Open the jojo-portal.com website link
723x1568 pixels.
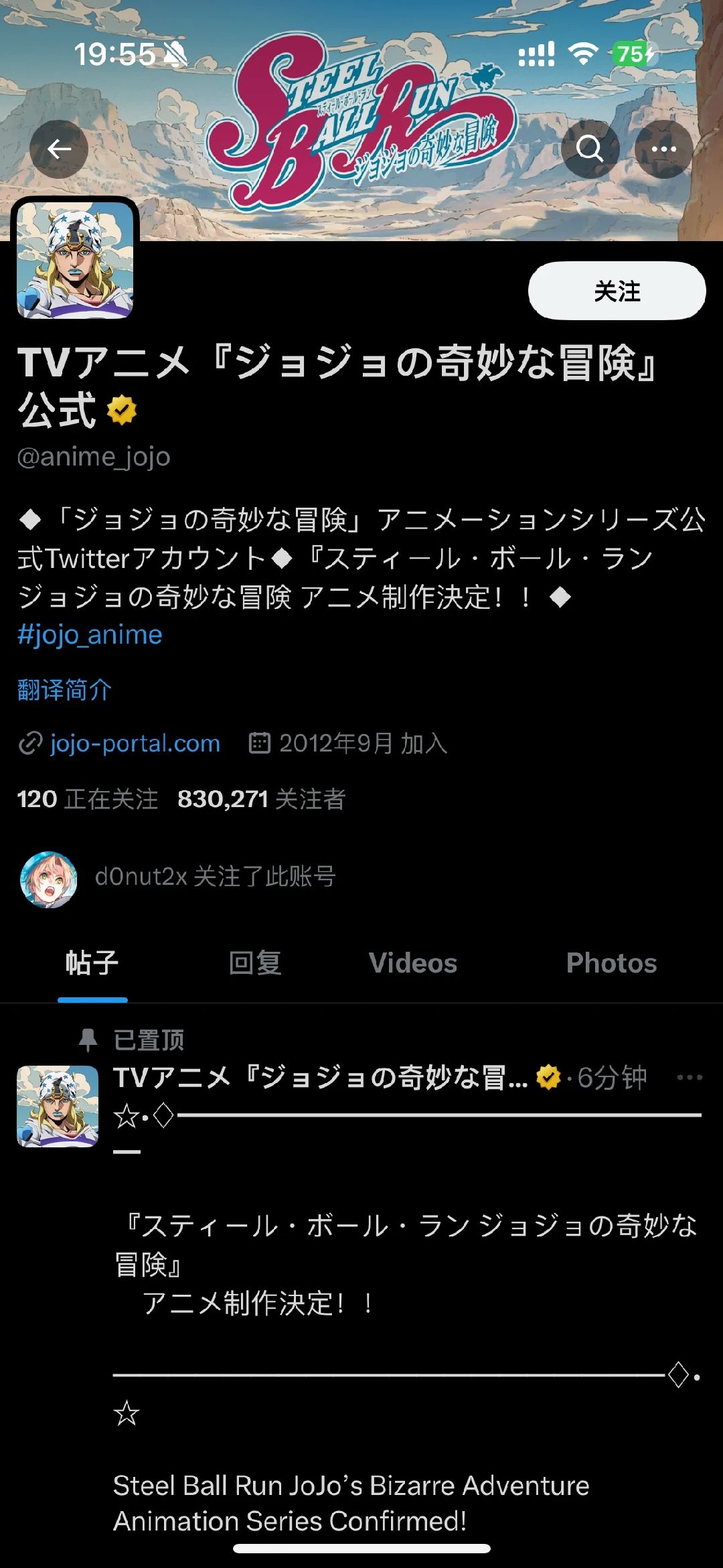134,743
